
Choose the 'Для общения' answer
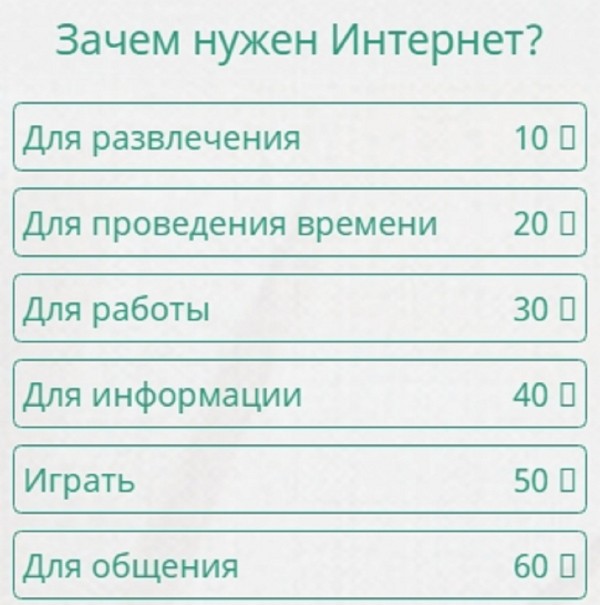[300, 566]
